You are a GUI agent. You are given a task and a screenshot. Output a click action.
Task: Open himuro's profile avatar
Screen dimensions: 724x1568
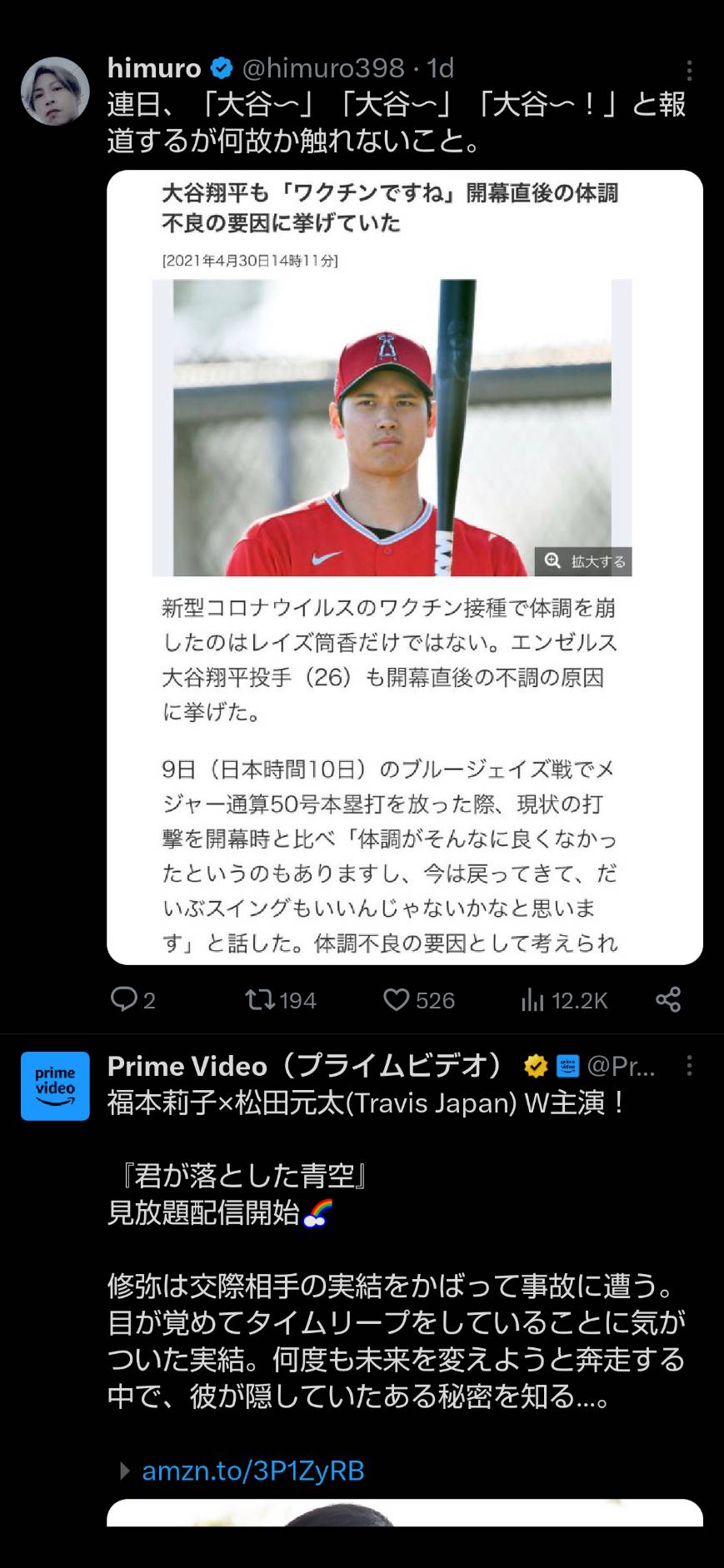click(55, 92)
